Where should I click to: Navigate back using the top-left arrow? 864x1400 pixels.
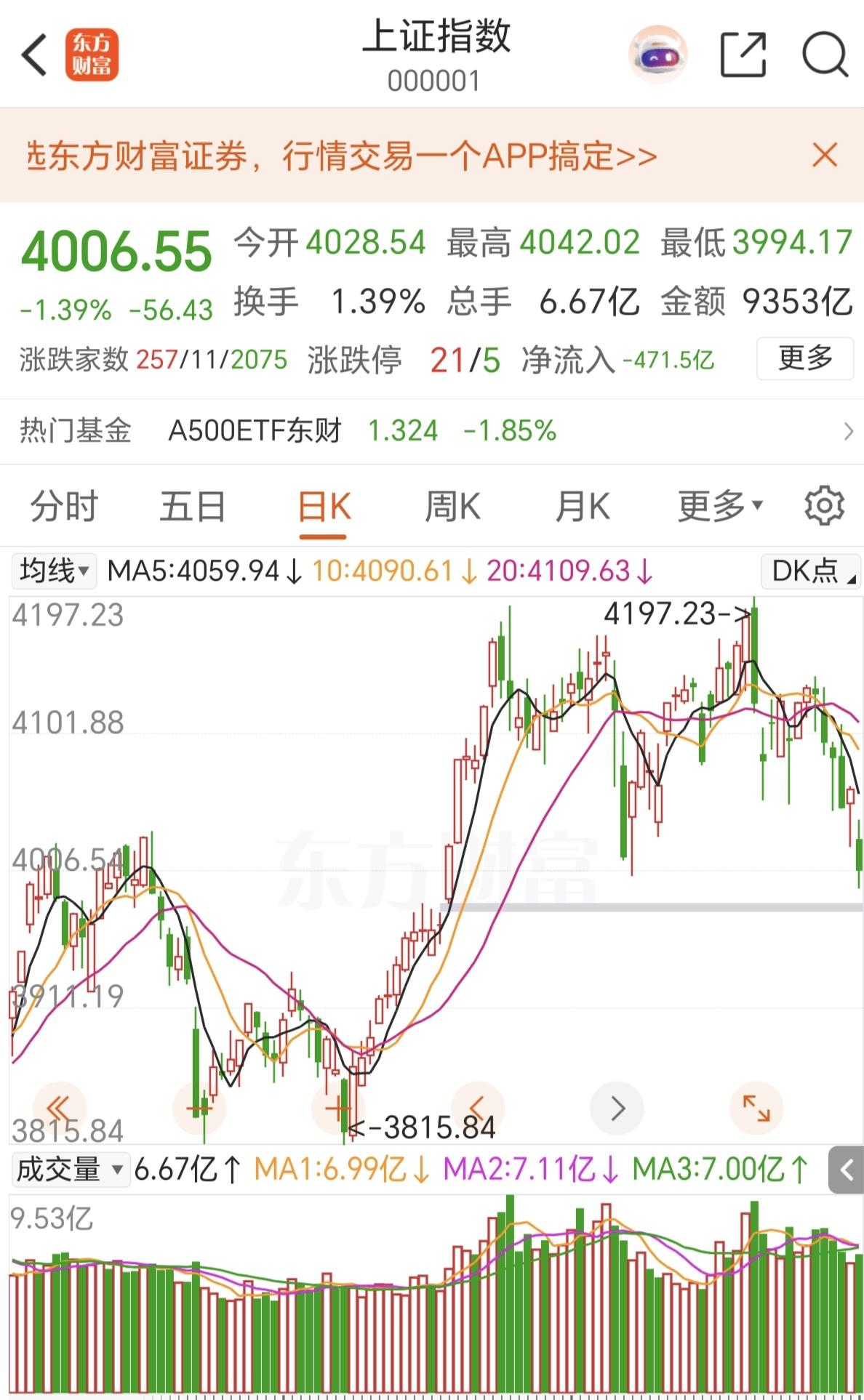click(x=33, y=55)
